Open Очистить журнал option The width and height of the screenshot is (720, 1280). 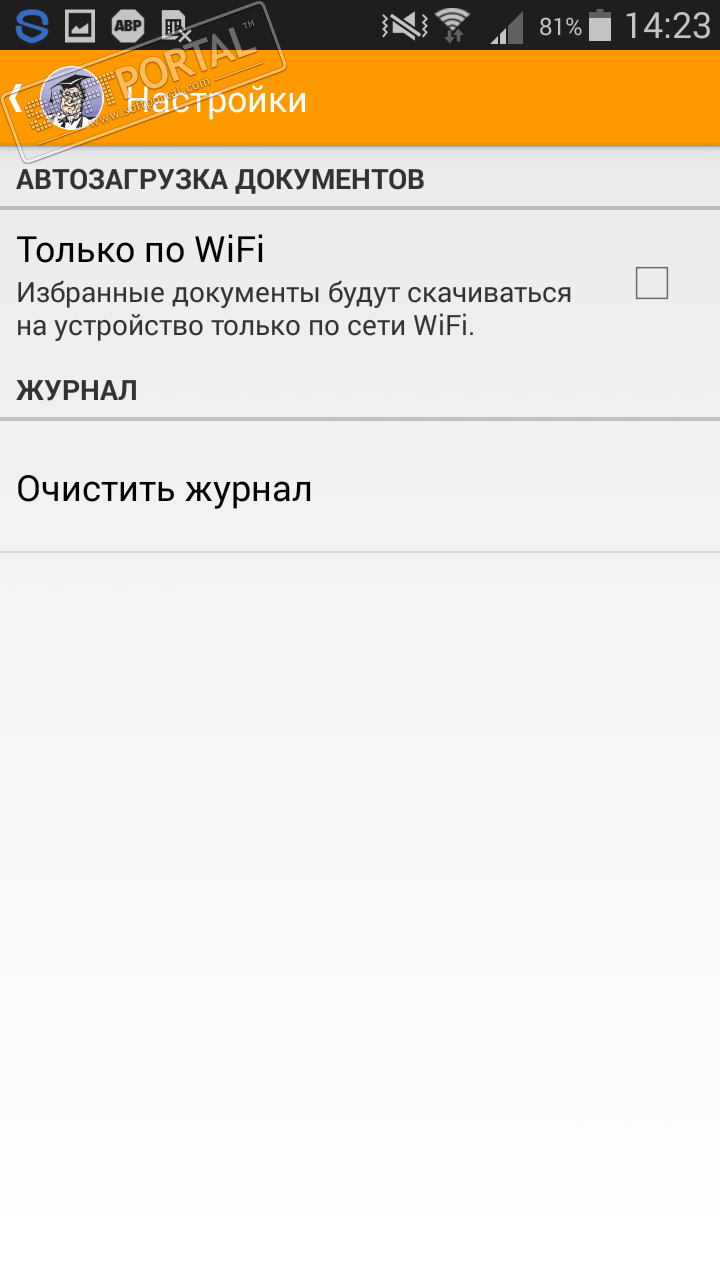pos(164,489)
